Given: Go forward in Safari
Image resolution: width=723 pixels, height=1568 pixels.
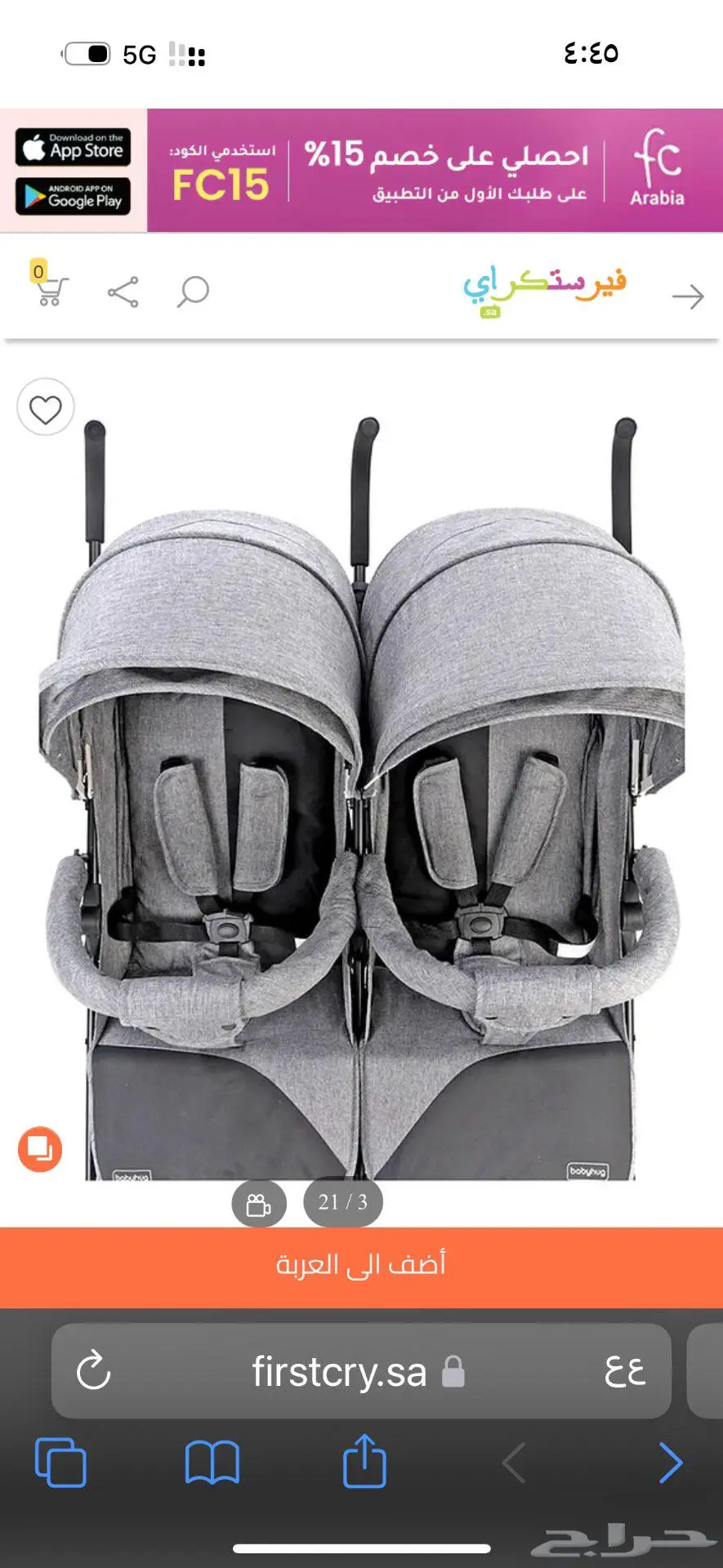Looking at the screenshot, I should pos(670,1462).
